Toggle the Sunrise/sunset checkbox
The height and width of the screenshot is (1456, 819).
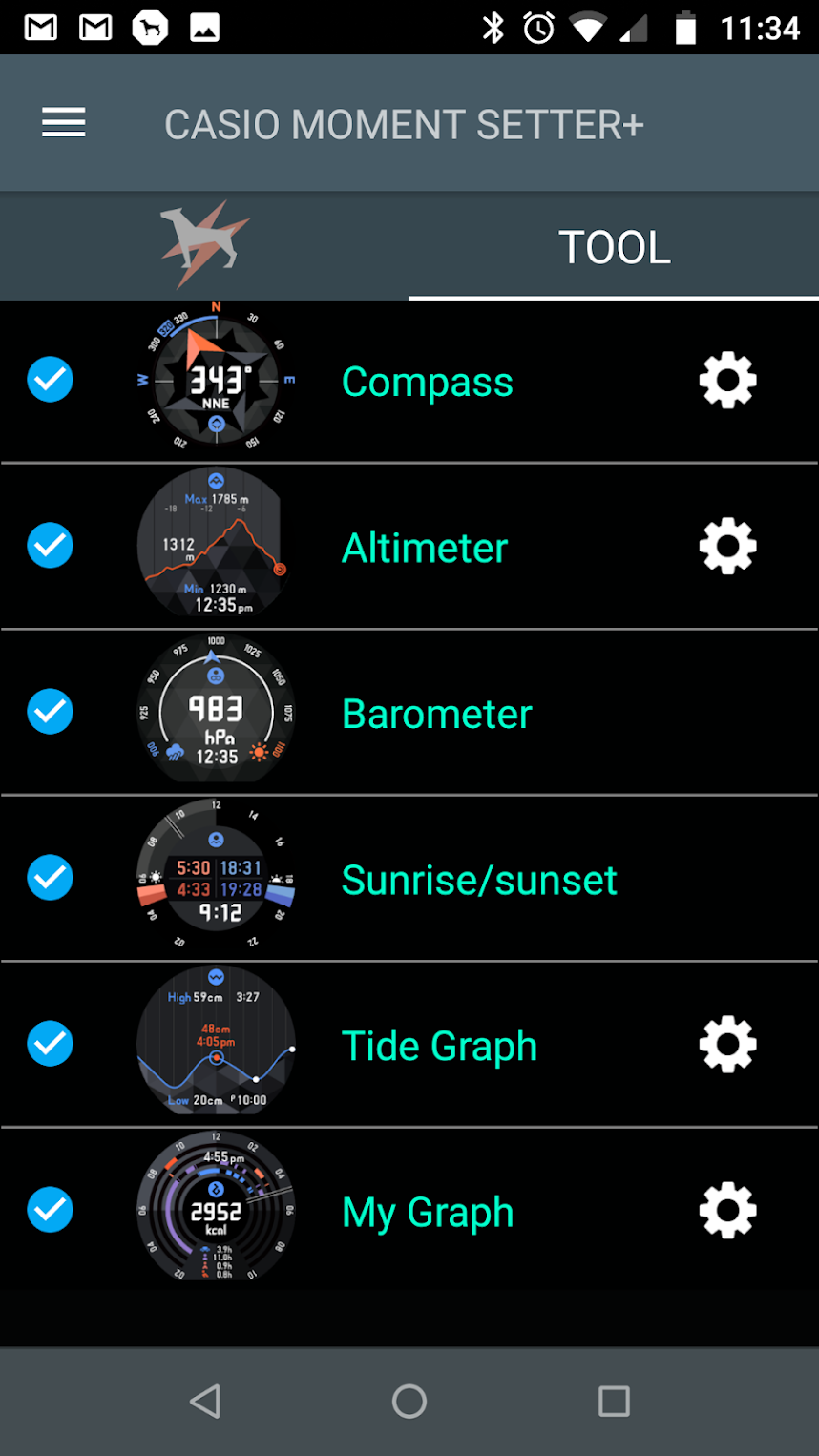click(51, 878)
